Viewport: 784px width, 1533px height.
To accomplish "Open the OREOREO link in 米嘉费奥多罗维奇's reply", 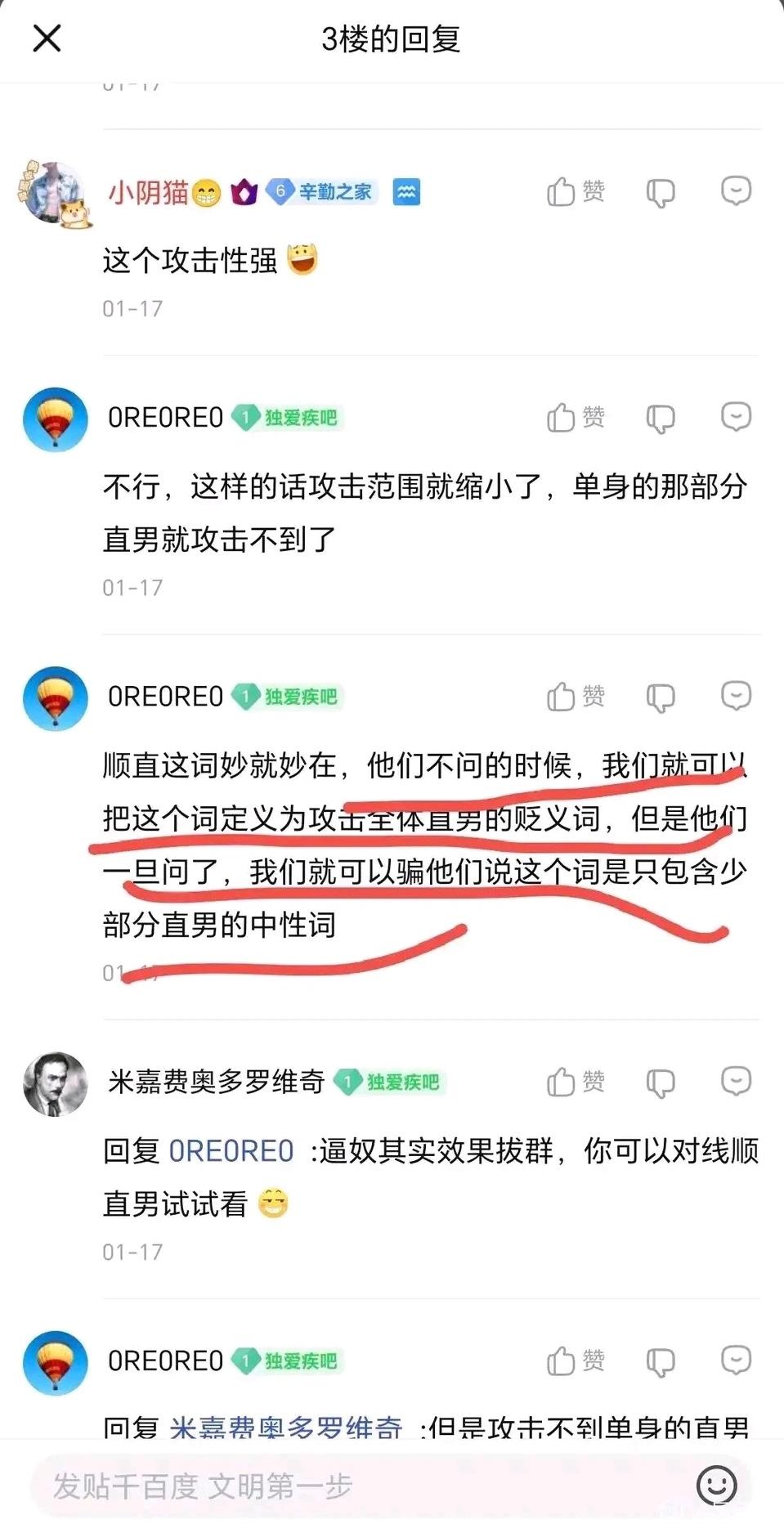I will (231, 1151).
